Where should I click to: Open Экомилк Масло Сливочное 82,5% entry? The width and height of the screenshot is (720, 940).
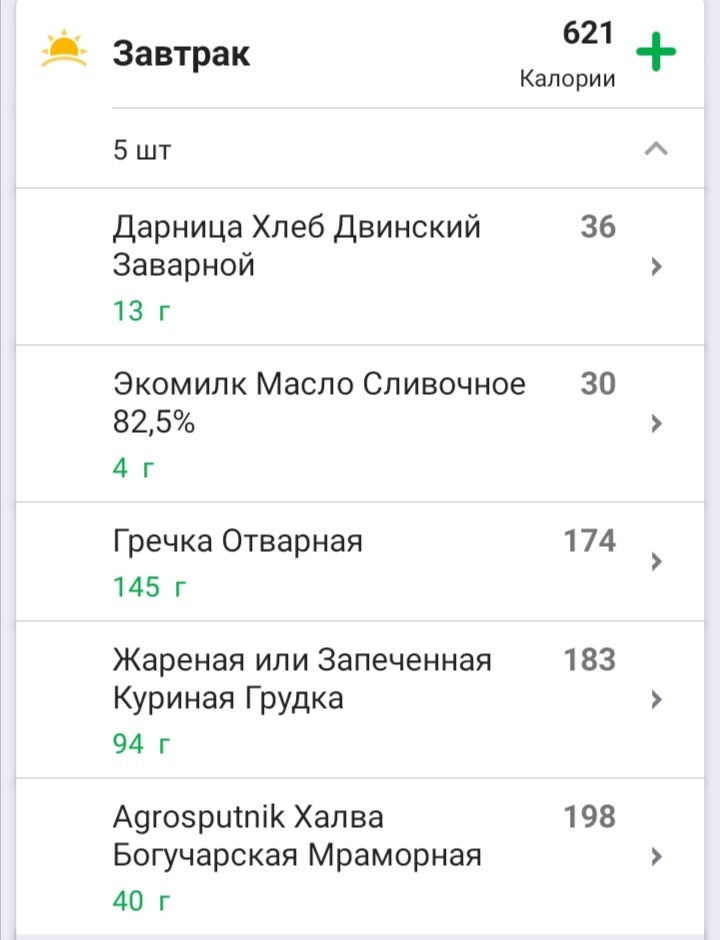(380, 423)
